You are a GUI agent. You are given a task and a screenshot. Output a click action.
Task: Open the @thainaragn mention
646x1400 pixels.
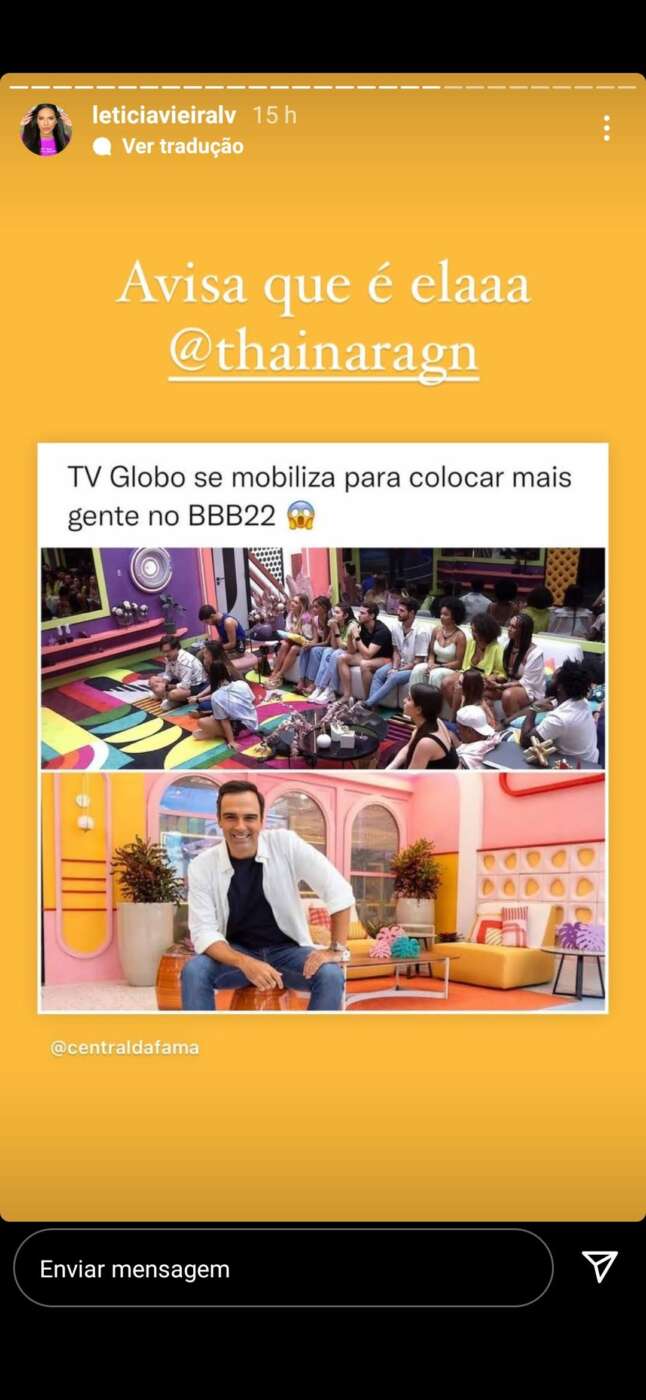click(x=323, y=352)
